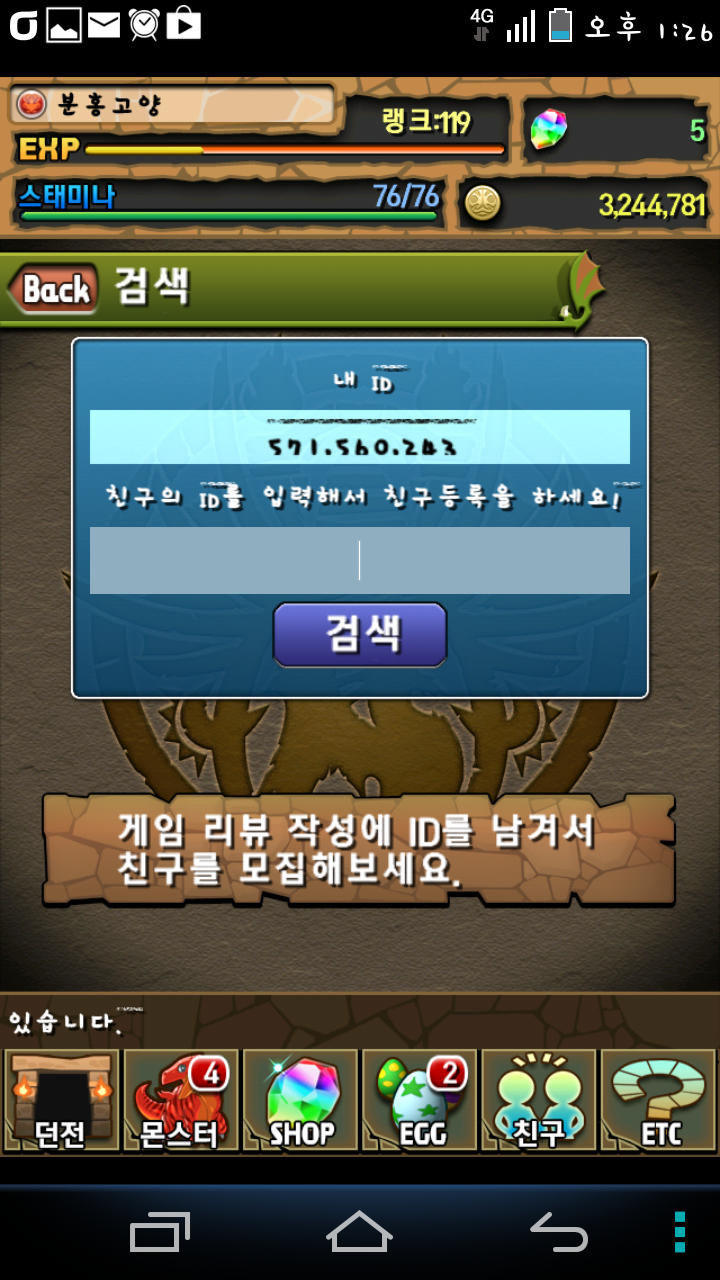Go to the EGG tab
Viewport: 720px width, 1280px height.
pyautogui.click(x=419, y=1100)
